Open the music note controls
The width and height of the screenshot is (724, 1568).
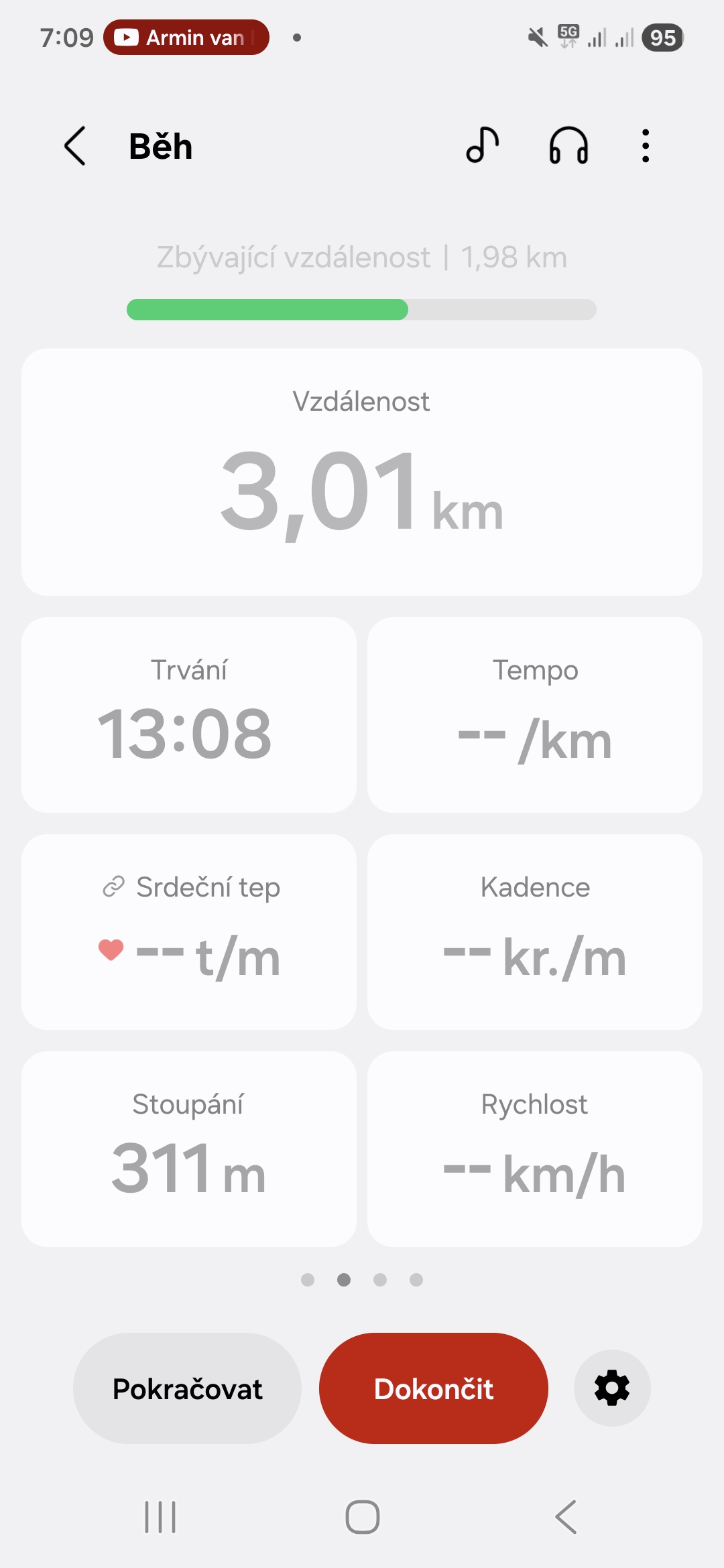482,145
